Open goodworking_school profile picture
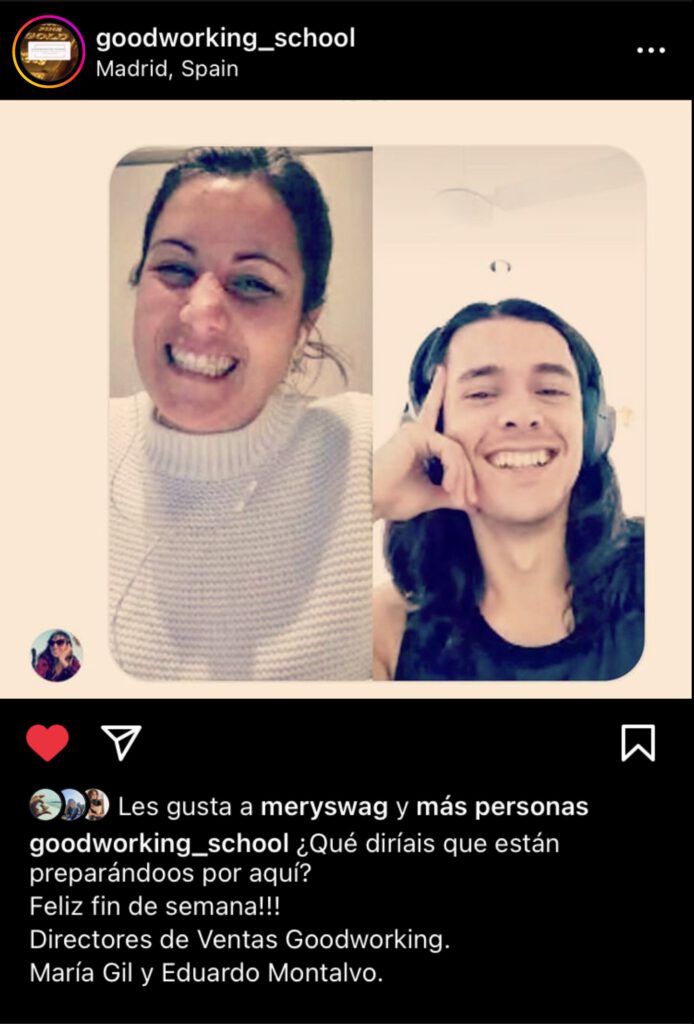Image resolution: width=694 pixels, height=1024 pixels. click(x=48, y=52)
